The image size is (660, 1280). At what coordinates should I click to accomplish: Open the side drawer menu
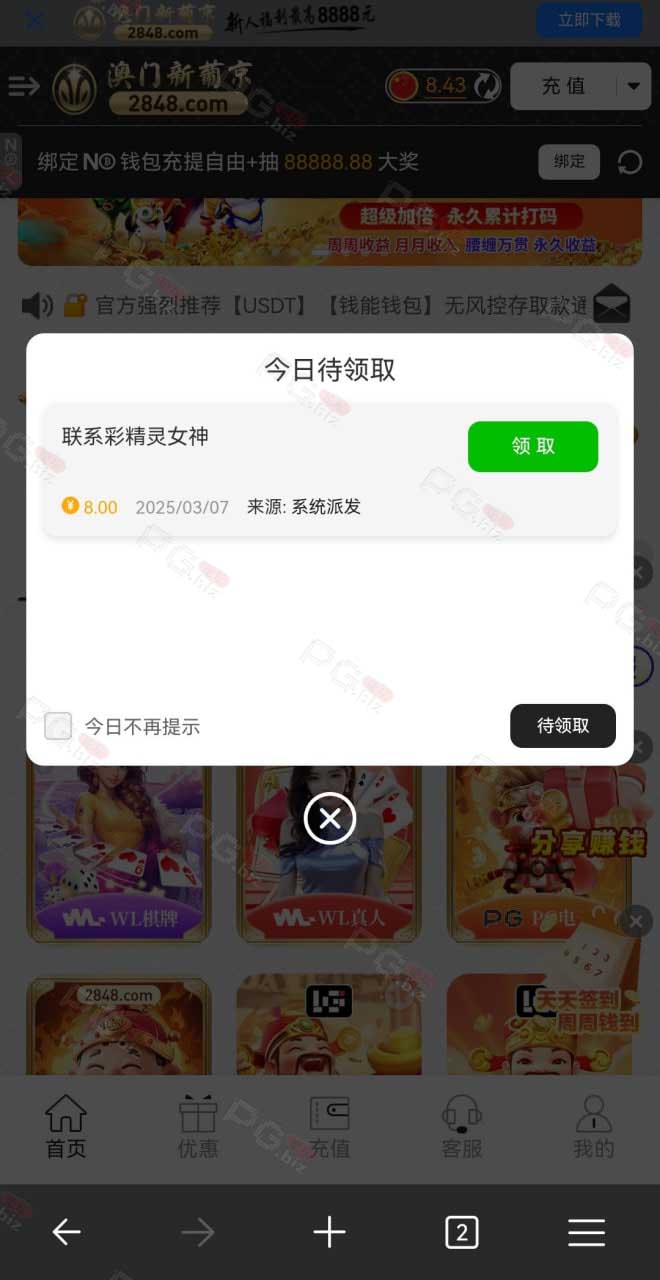23,86
